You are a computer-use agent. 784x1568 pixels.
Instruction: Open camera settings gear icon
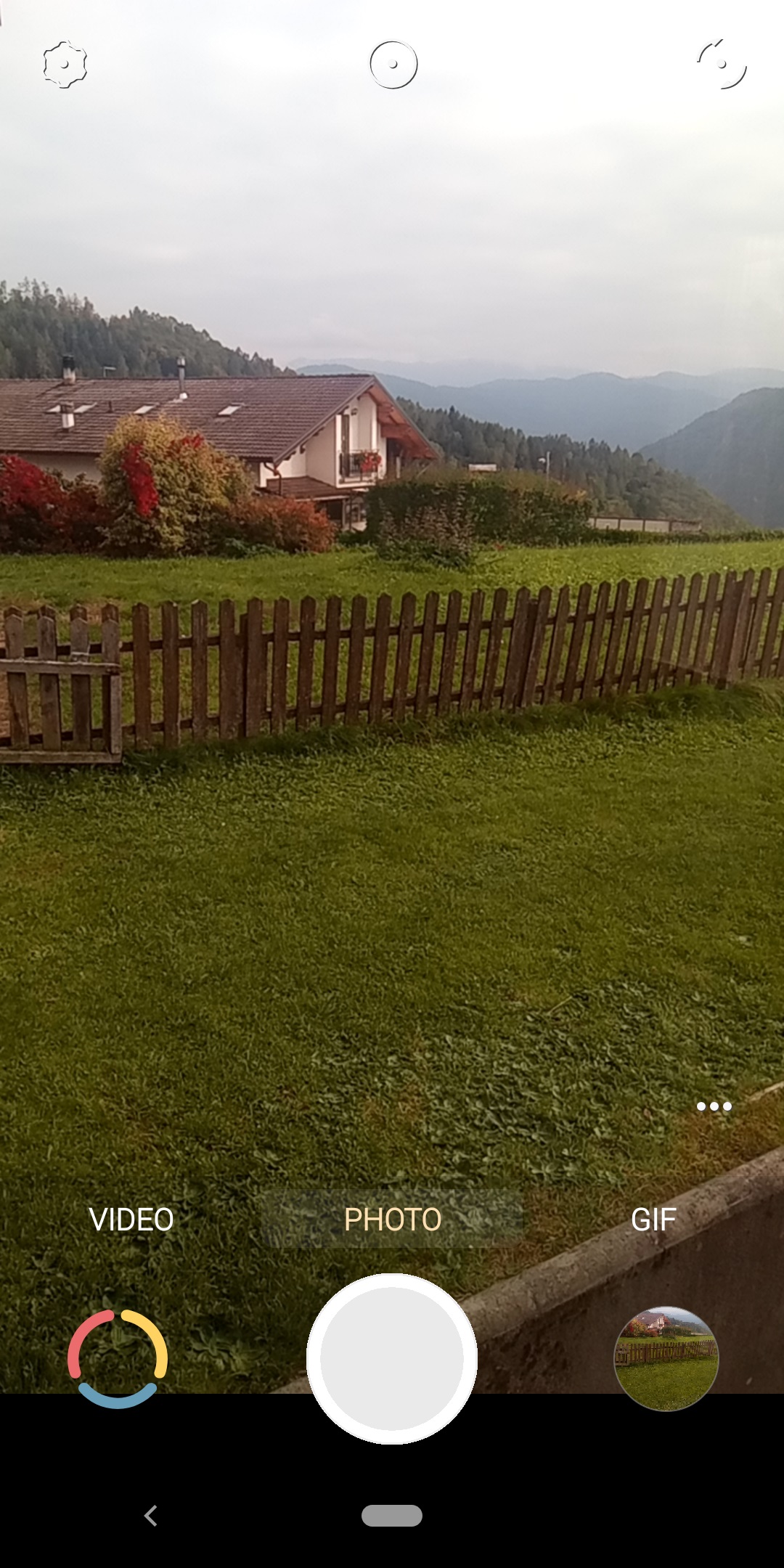tap(65, 65)
